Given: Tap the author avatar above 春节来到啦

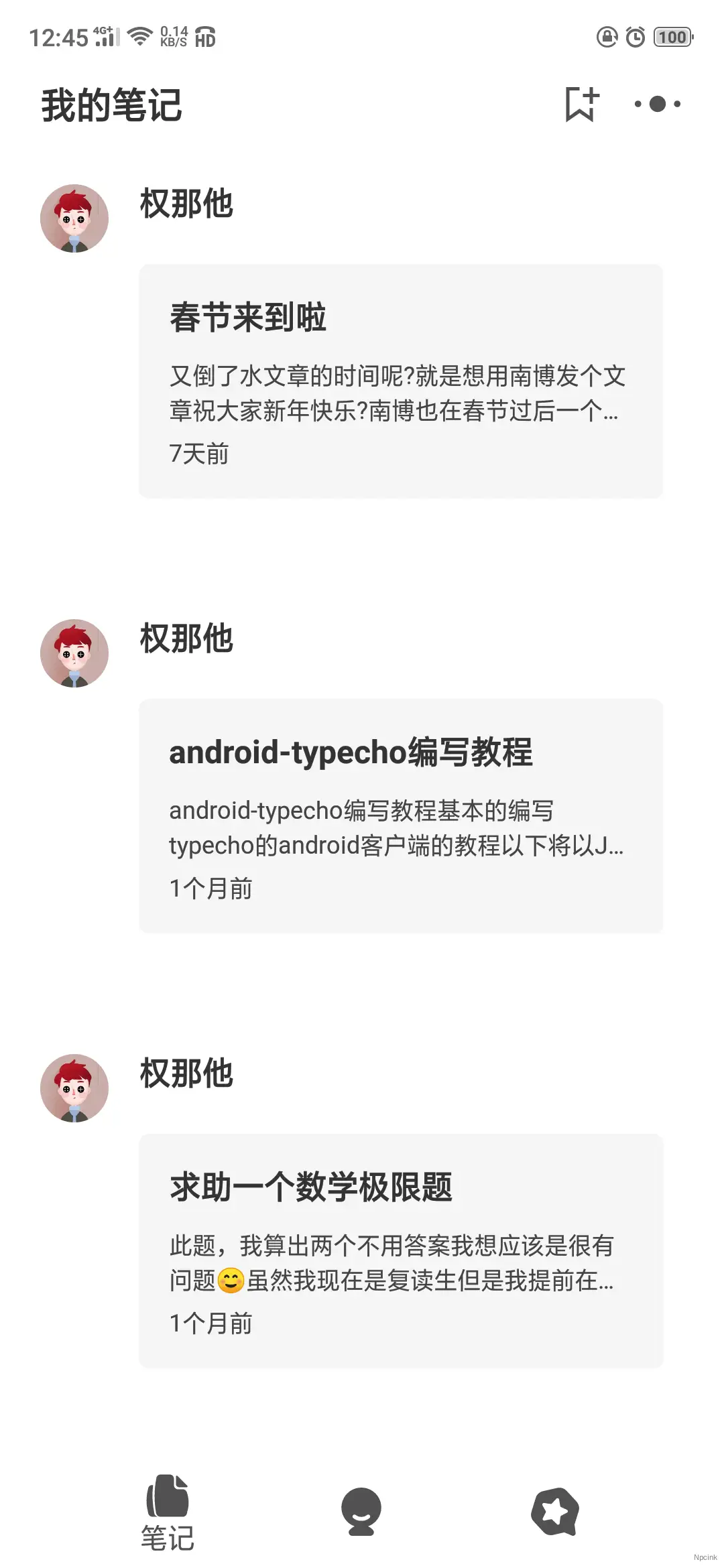Looking at the screenshot, I should click(x=74, y=218).
